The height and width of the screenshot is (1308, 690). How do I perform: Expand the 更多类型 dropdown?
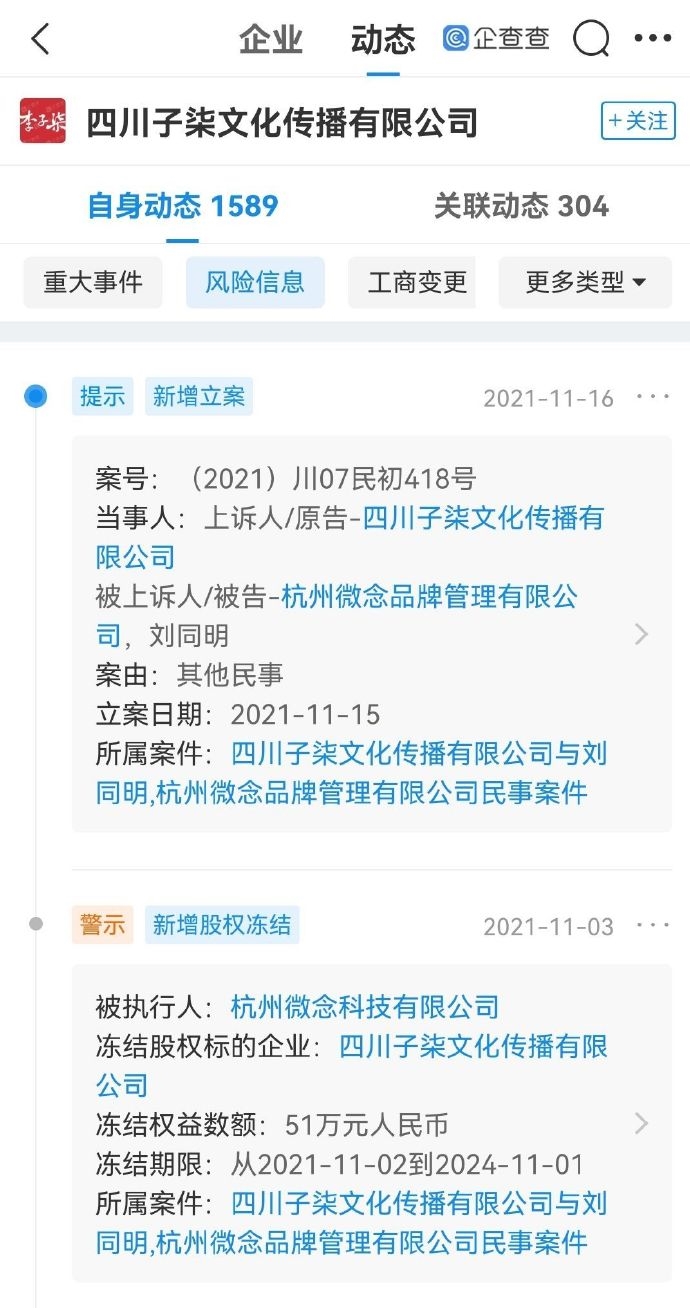pos(586,282)
